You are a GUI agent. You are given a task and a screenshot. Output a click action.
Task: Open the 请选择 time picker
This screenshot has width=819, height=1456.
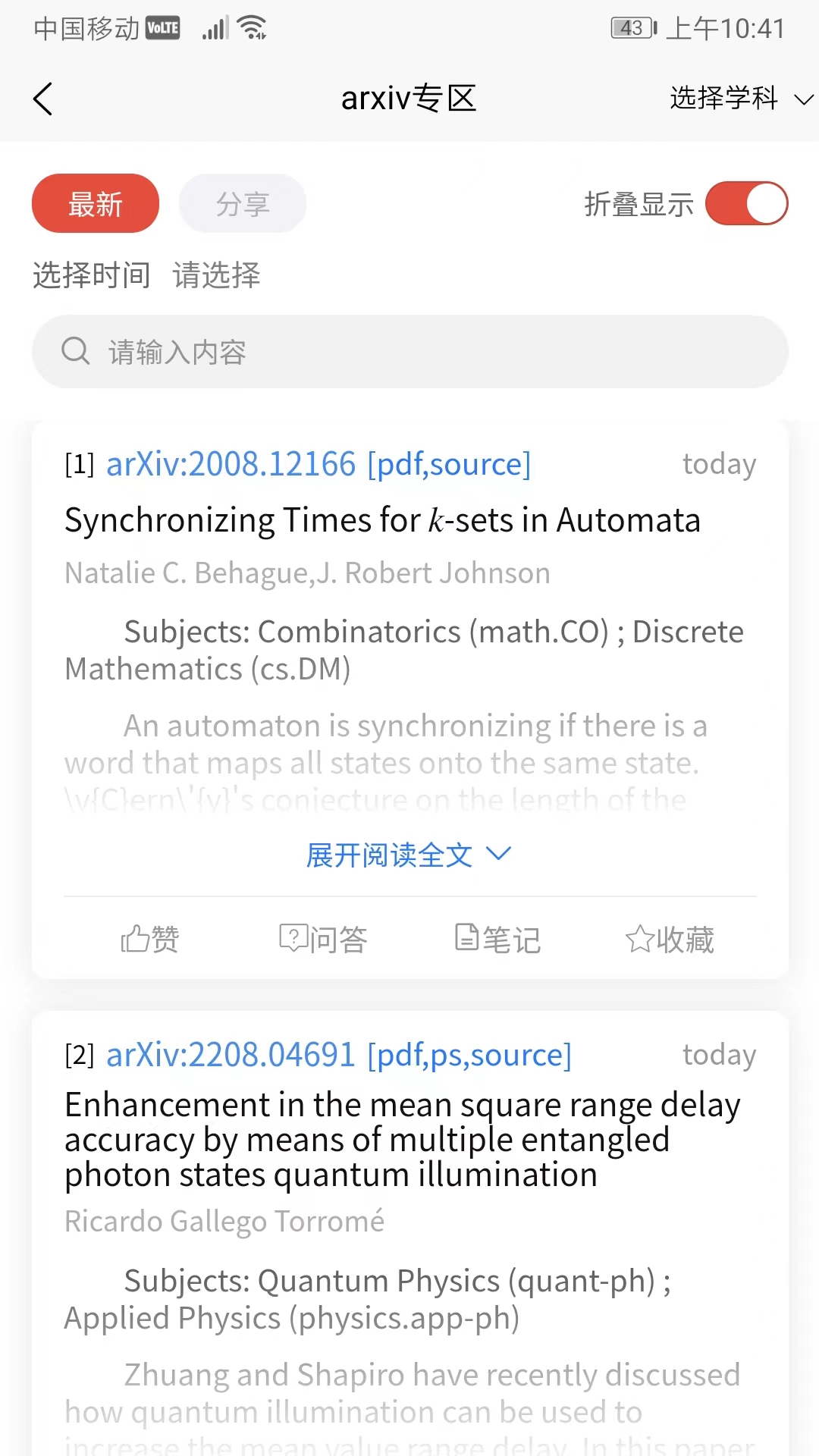point(217,275)
